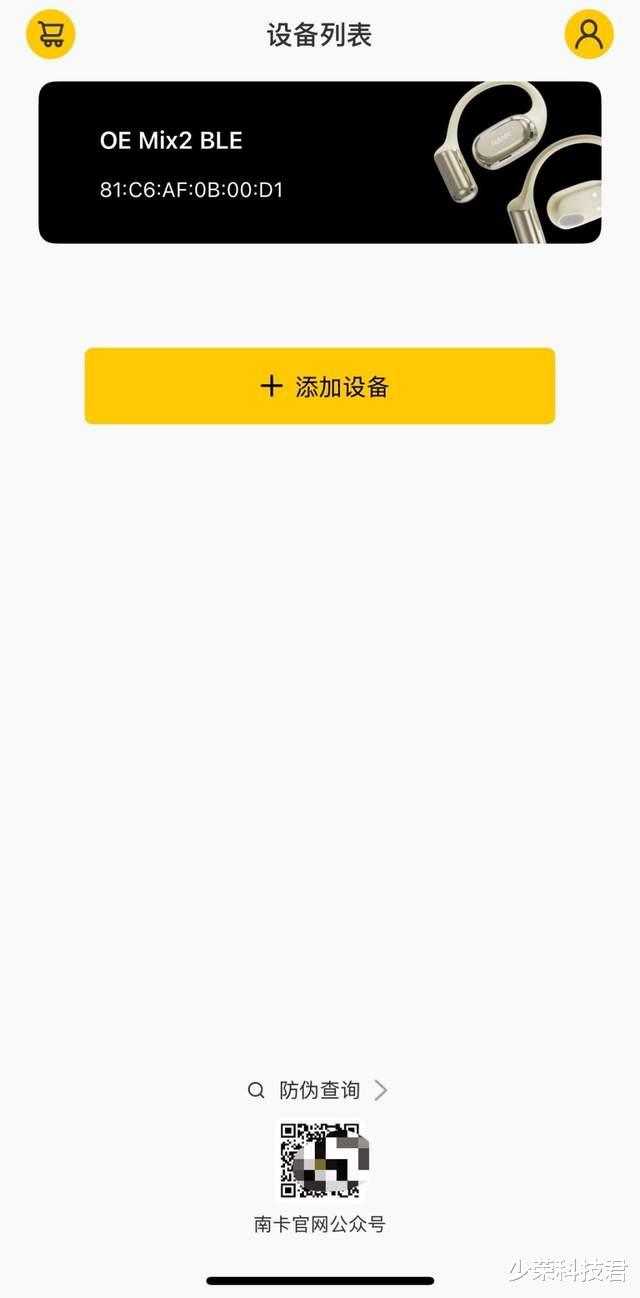The width and height of the screenshot is (640, 1298).
Task: Open the user profile icon
Action: pos(589,34)
